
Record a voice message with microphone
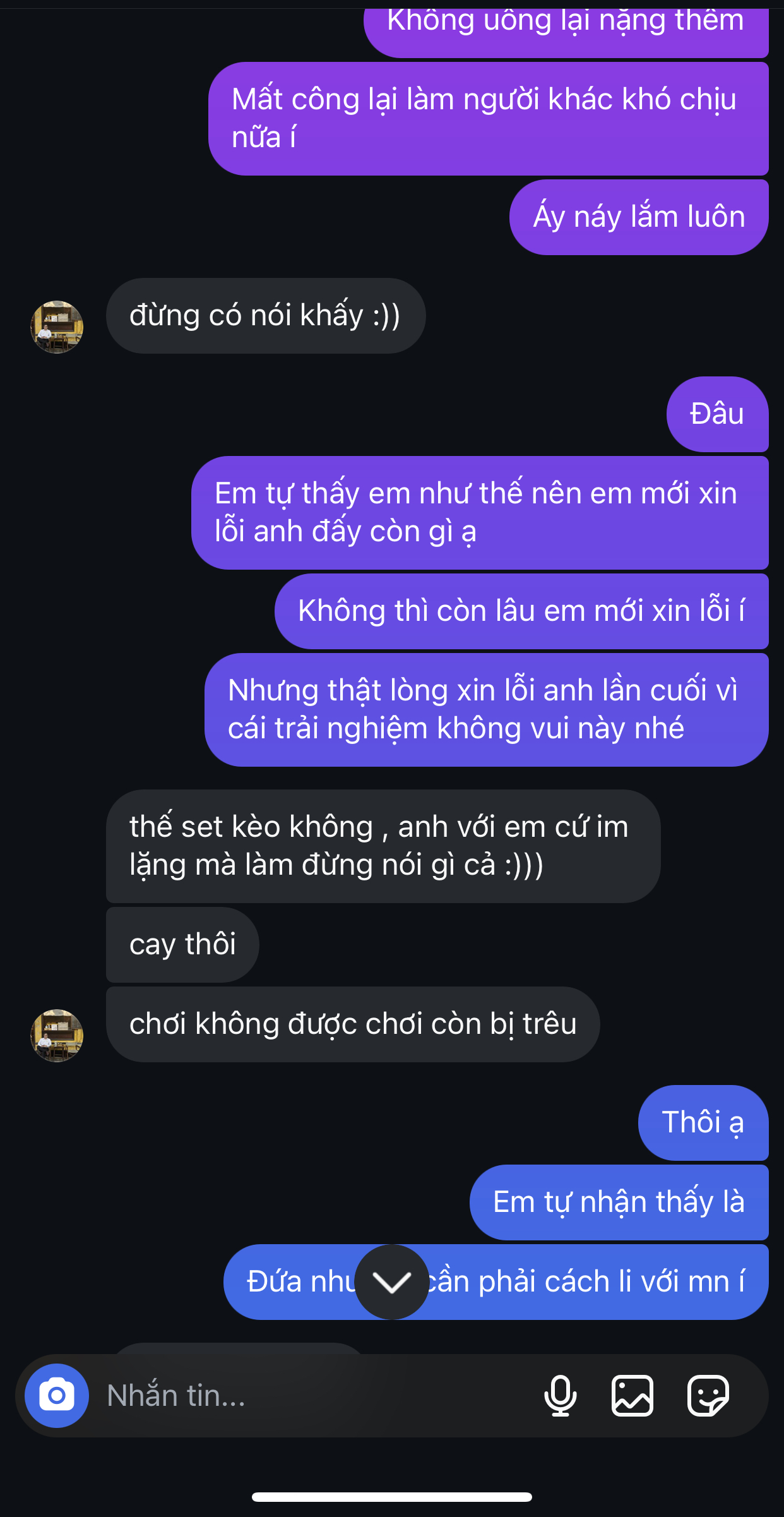click(560, 1395)
